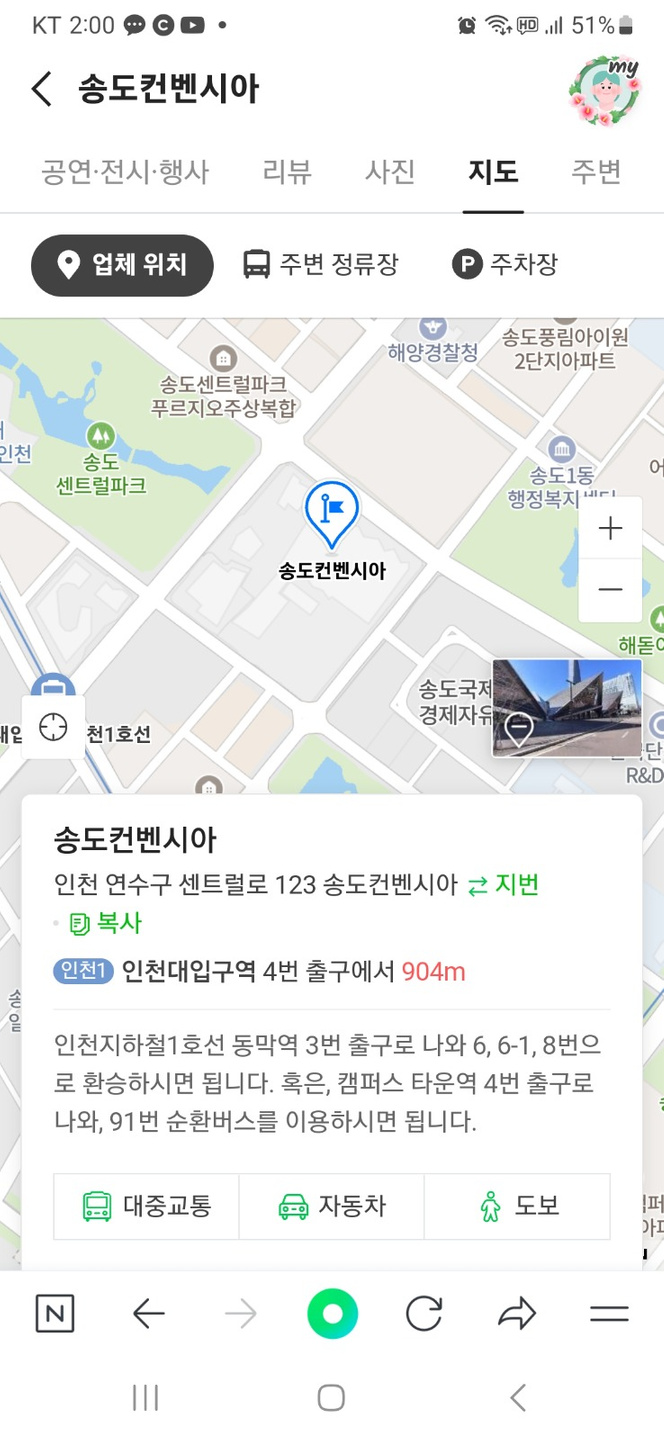Switch to the 공연·전시·행사 tab
This screenshot has height=1440, width=664.
(x=125, y=172)
